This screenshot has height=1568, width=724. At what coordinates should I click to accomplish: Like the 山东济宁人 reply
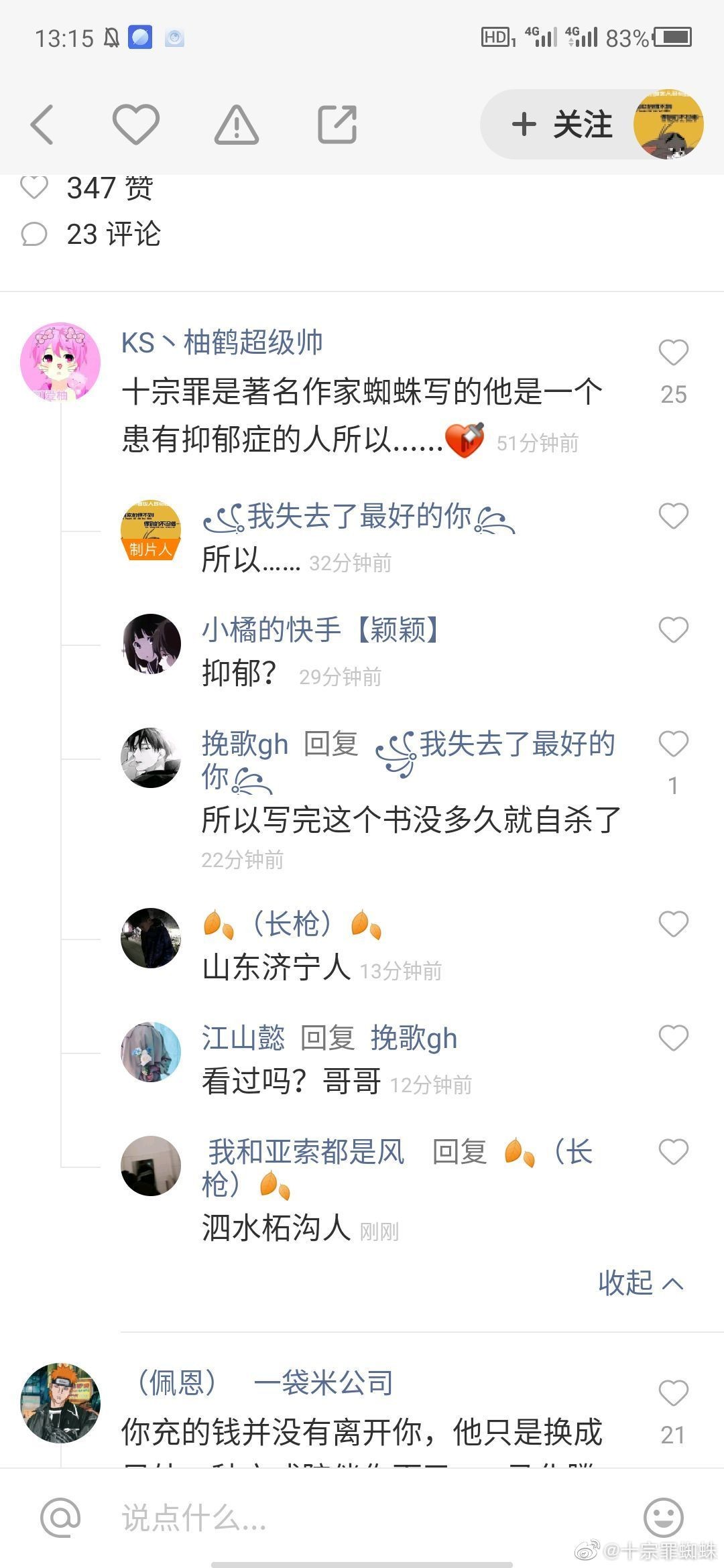click(673, 925)
